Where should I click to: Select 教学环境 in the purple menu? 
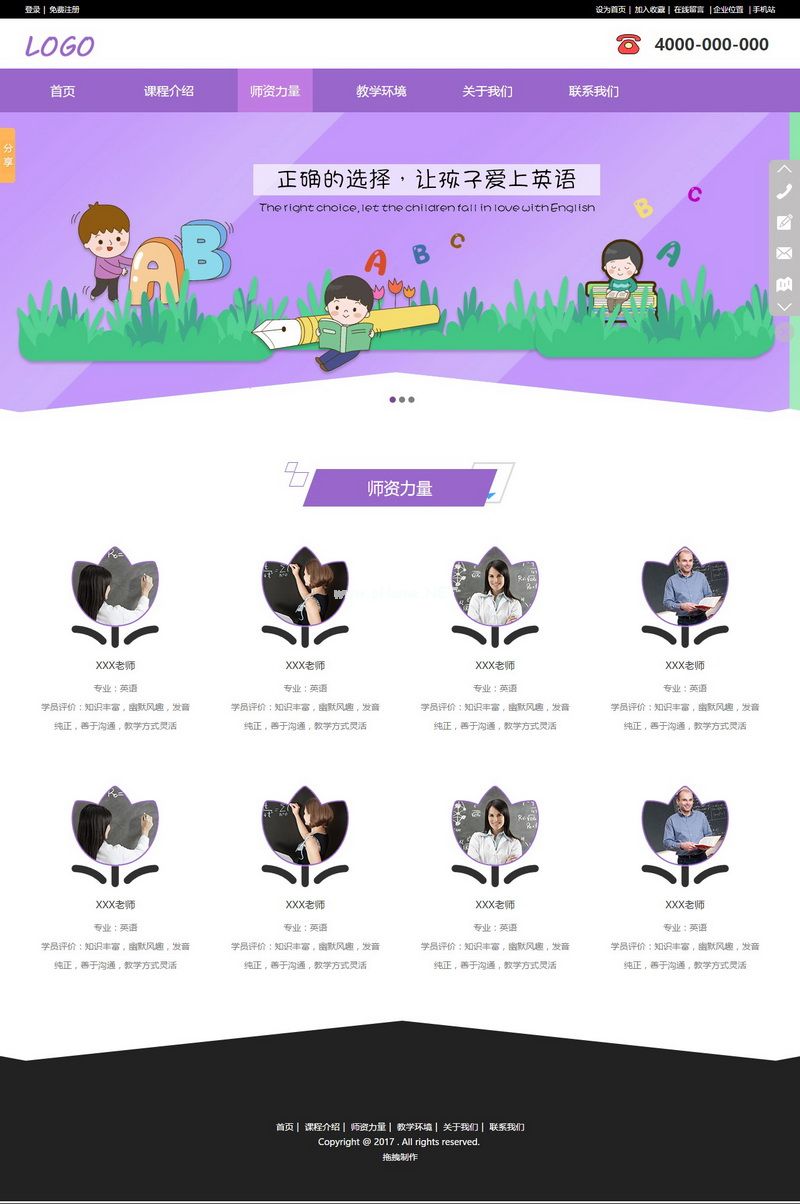[x=381, y=91]
